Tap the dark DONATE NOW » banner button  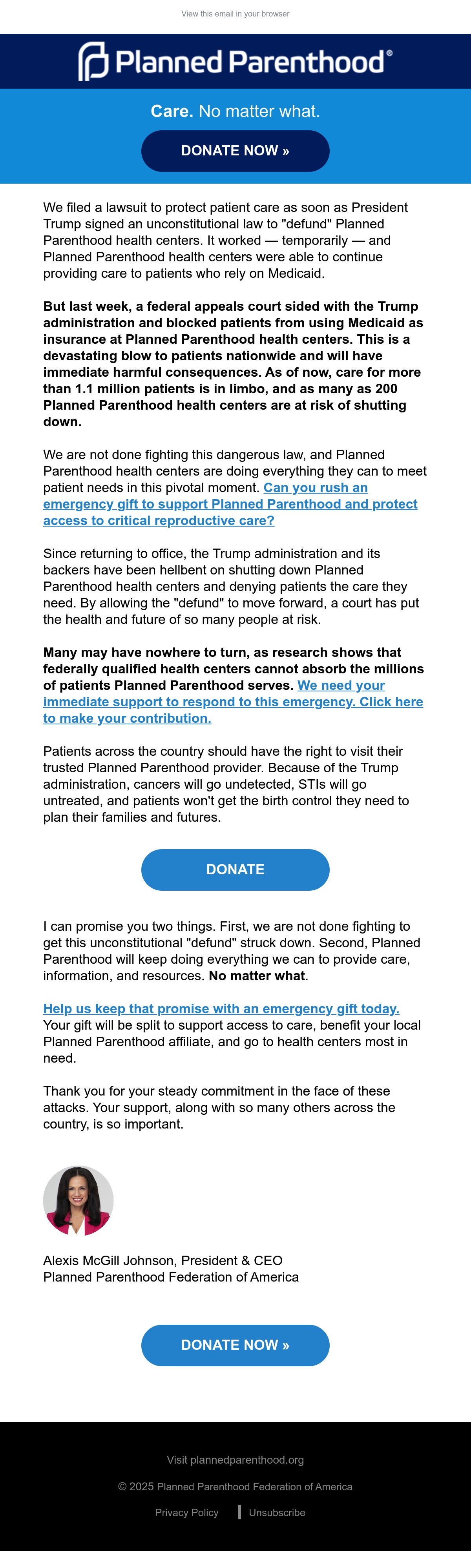coord(235,150)
